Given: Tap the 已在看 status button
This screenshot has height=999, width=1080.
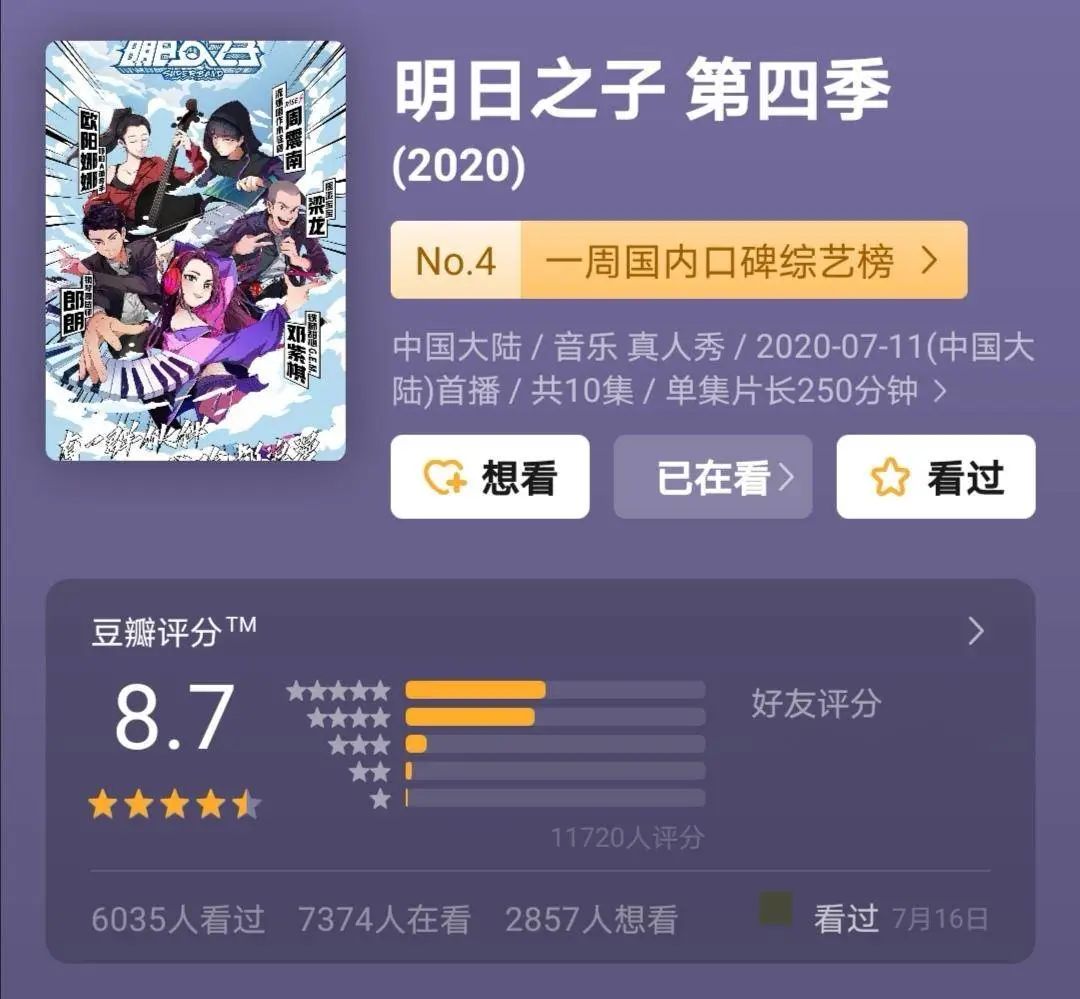Looking at the screenshot, I should (713, 477).
